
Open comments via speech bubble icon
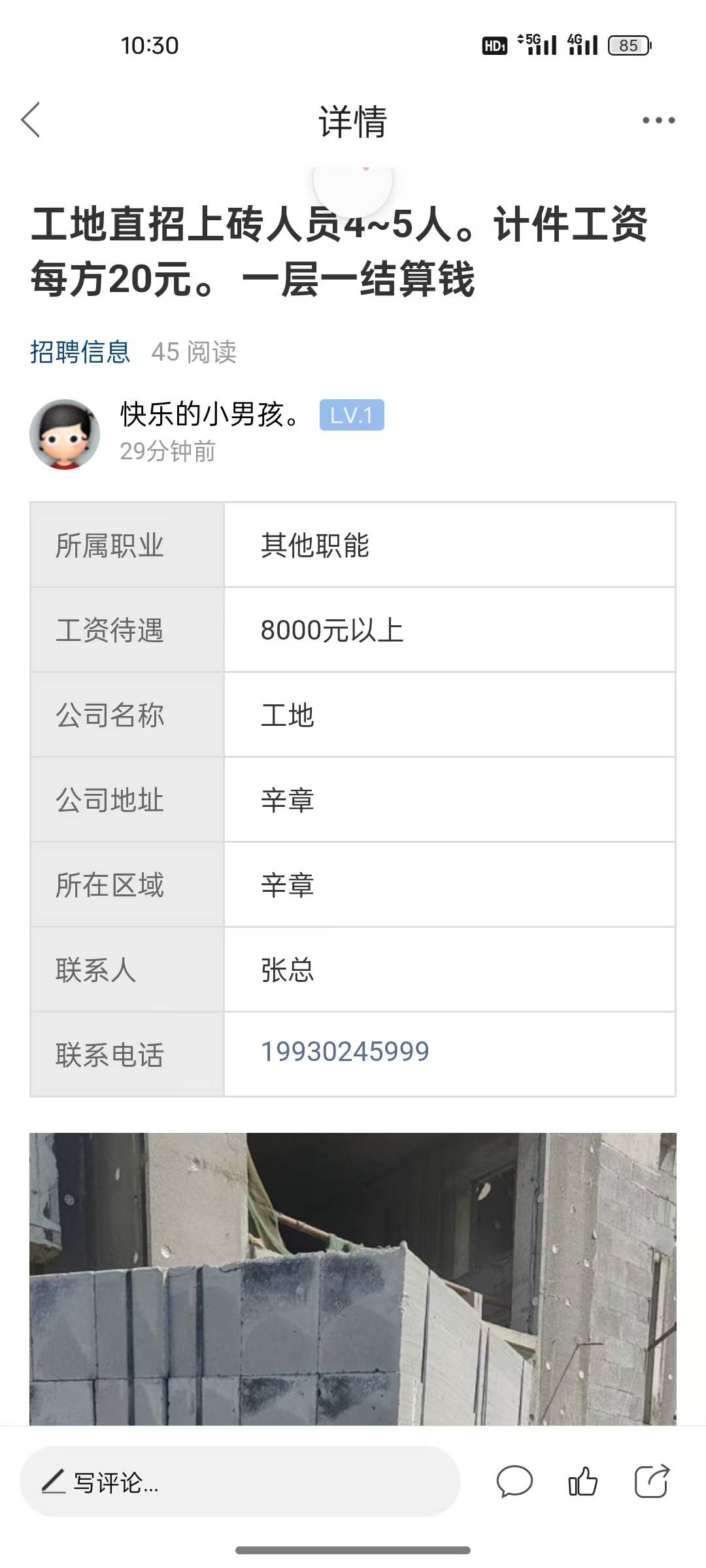(514, 1481)
